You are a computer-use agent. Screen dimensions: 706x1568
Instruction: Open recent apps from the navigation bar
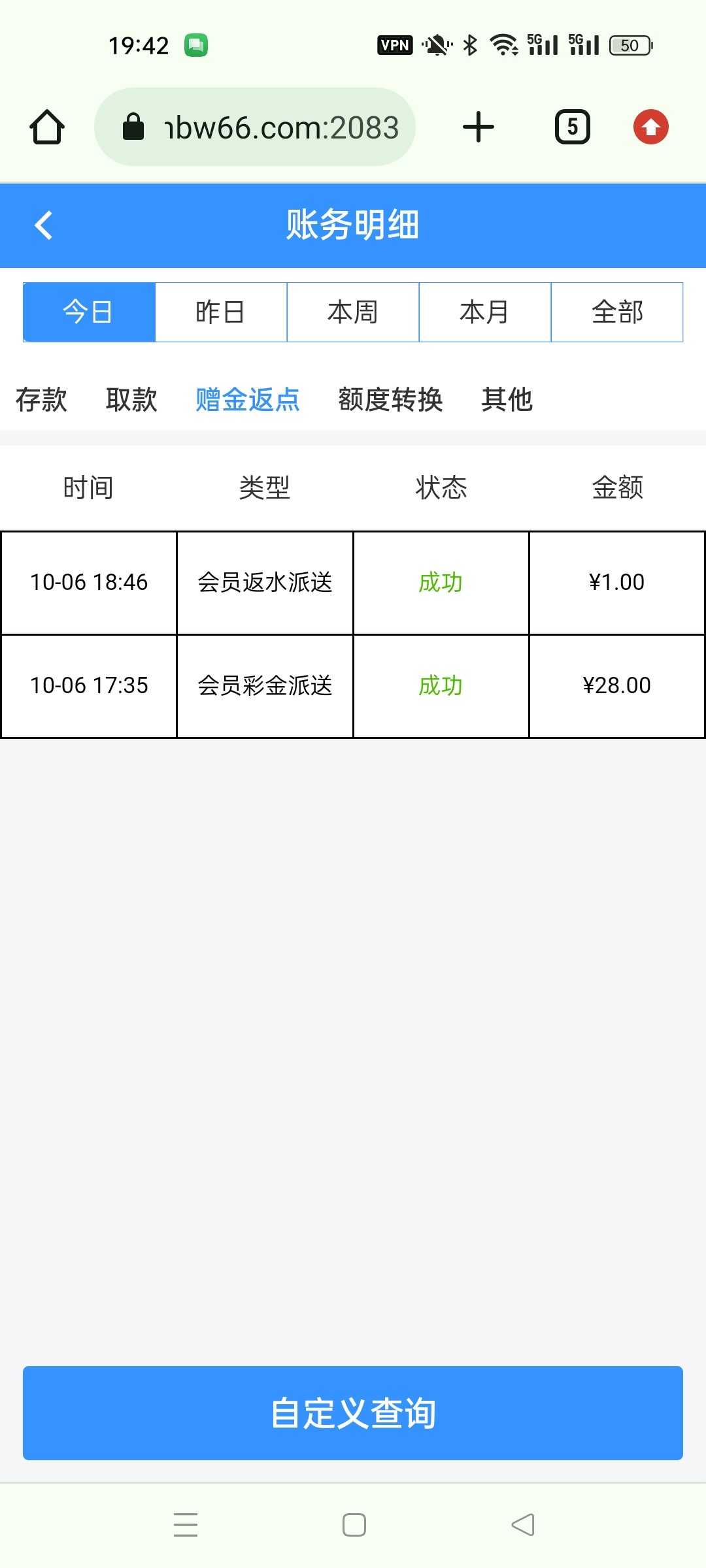click(x=186, y=1524)
